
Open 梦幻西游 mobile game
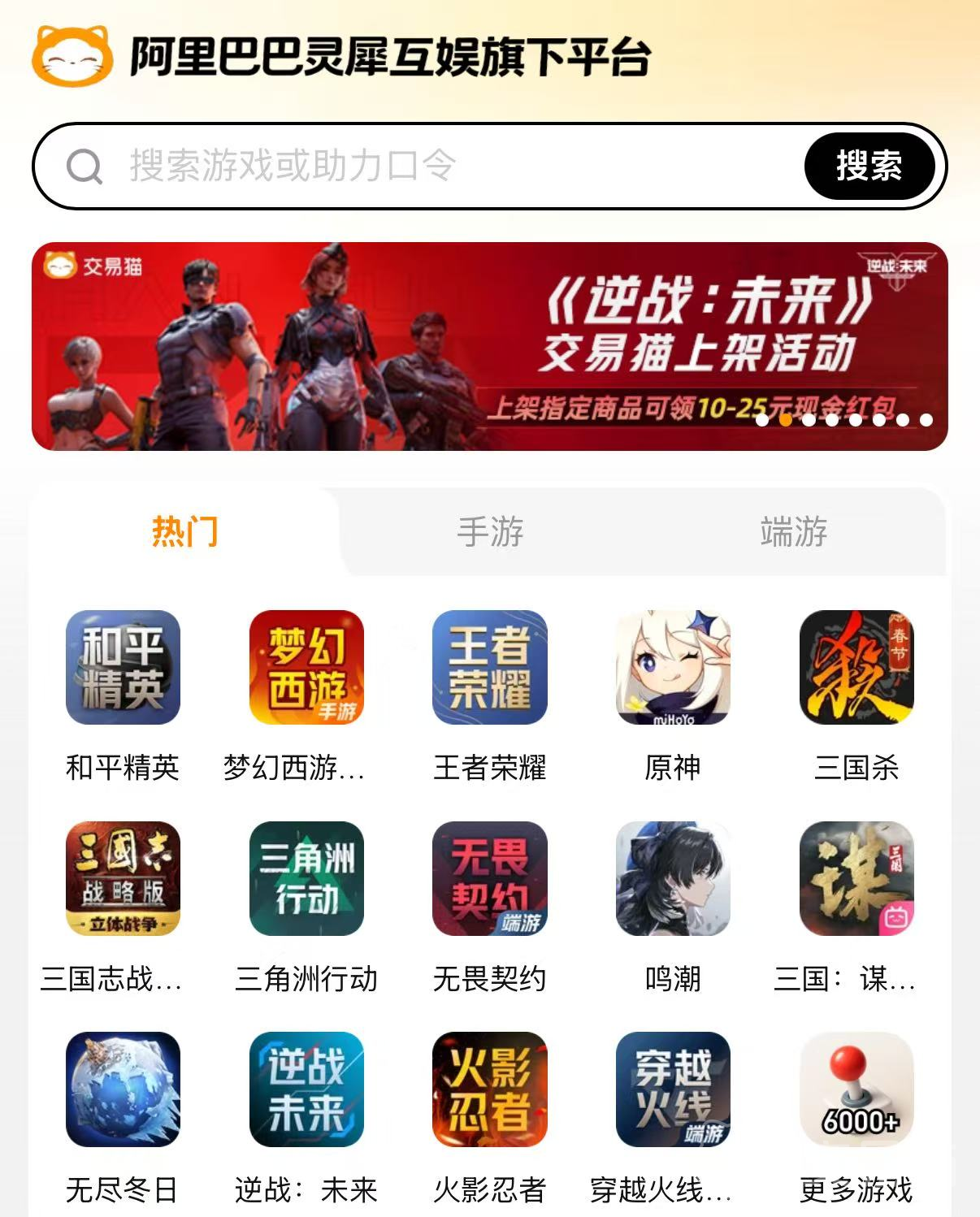click(x=306, y=668)
